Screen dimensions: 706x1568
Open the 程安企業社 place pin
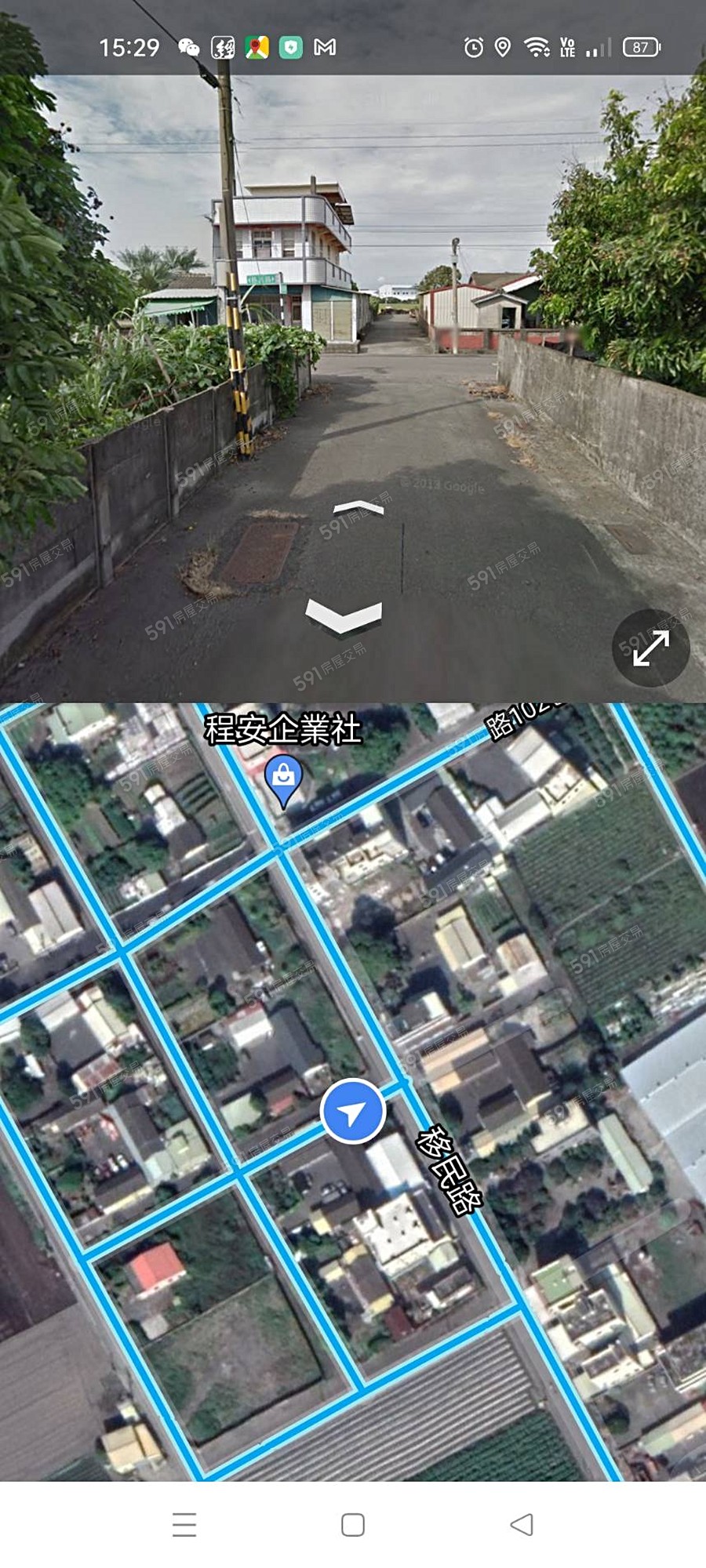(x=283, y=779)
